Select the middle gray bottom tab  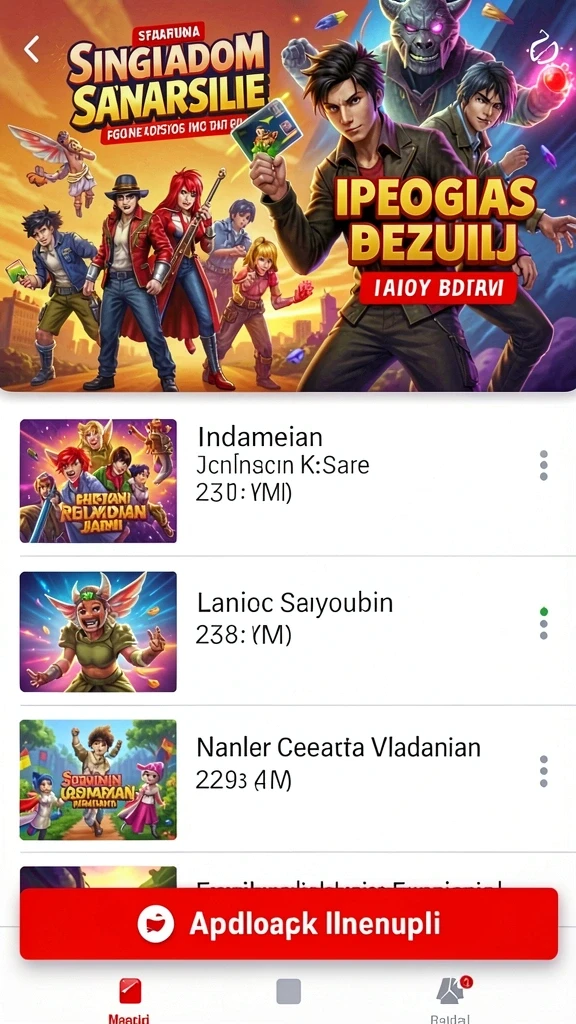[x=289, y=991]
